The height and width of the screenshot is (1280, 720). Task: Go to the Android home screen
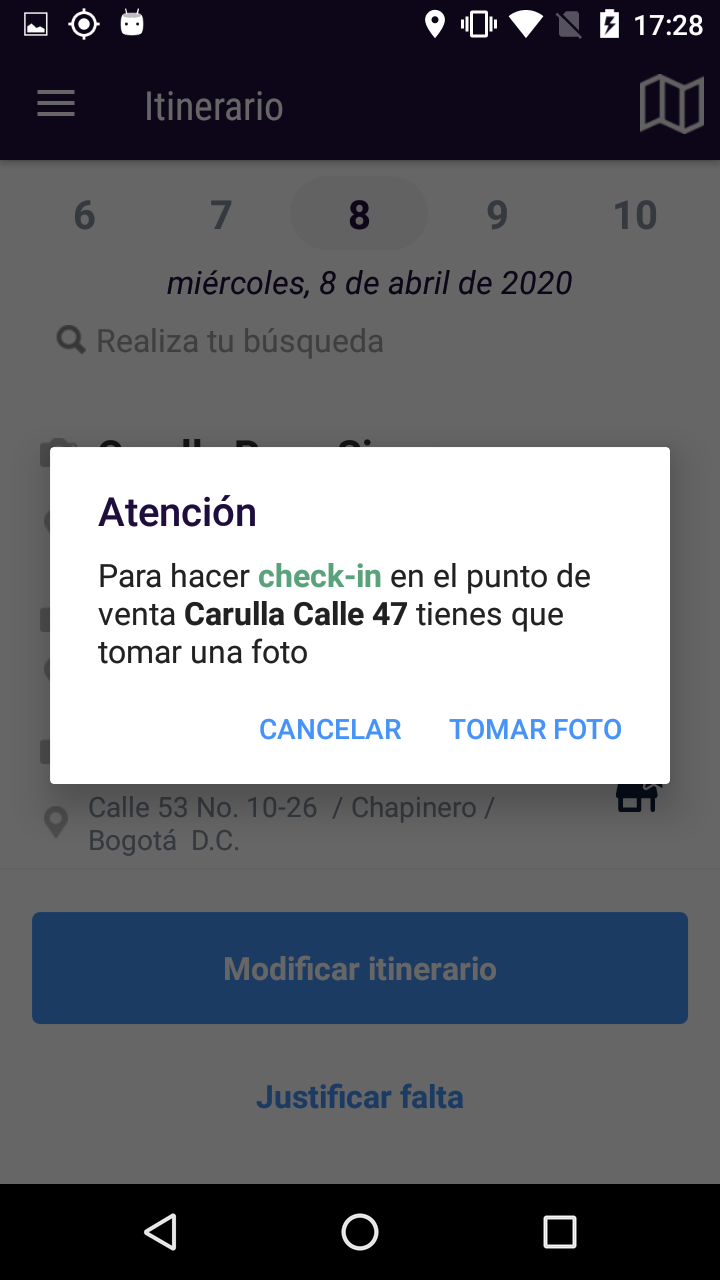360,1232
